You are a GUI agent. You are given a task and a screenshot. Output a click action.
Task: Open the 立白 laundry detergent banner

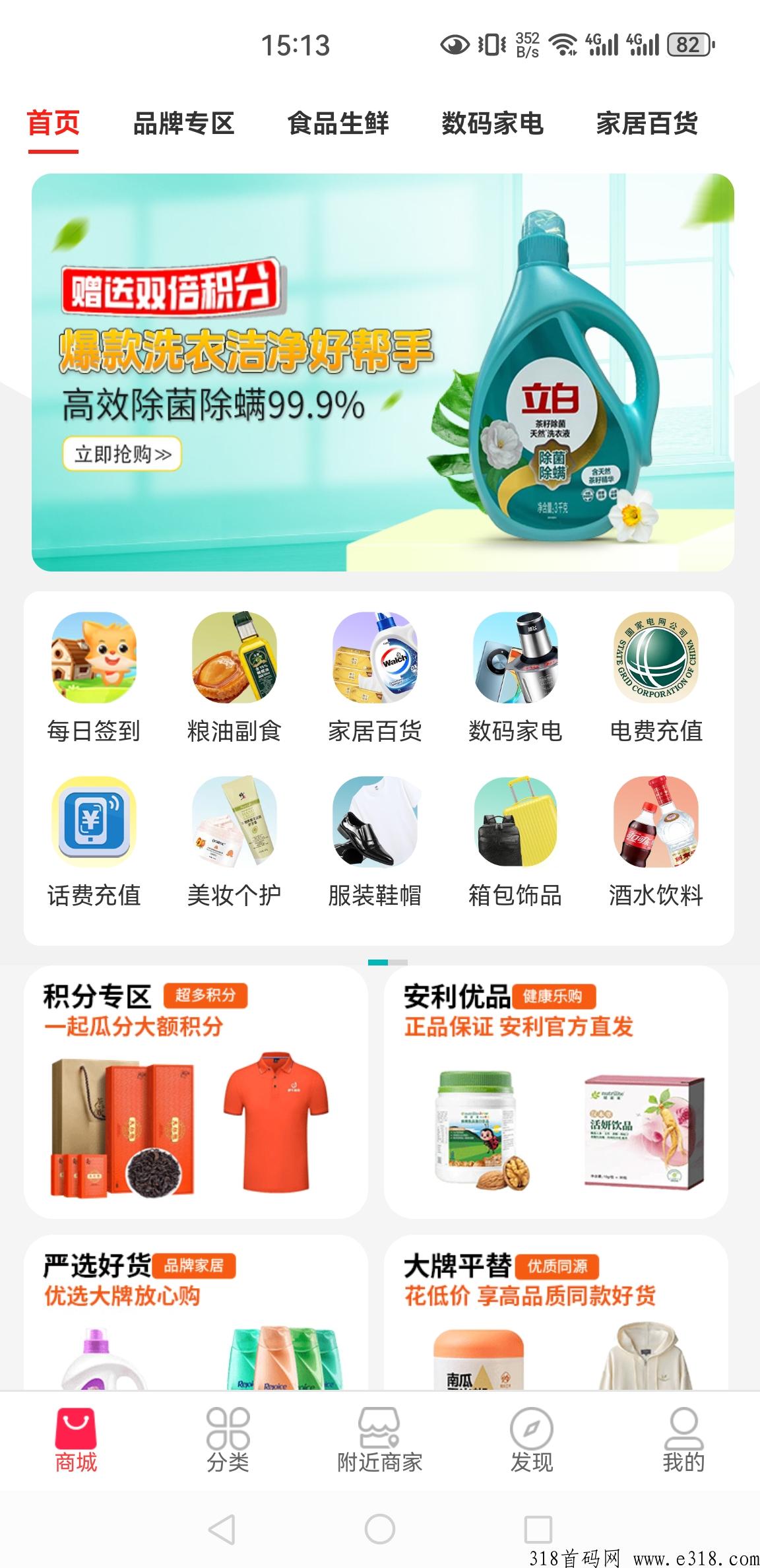tap(383, 372)
